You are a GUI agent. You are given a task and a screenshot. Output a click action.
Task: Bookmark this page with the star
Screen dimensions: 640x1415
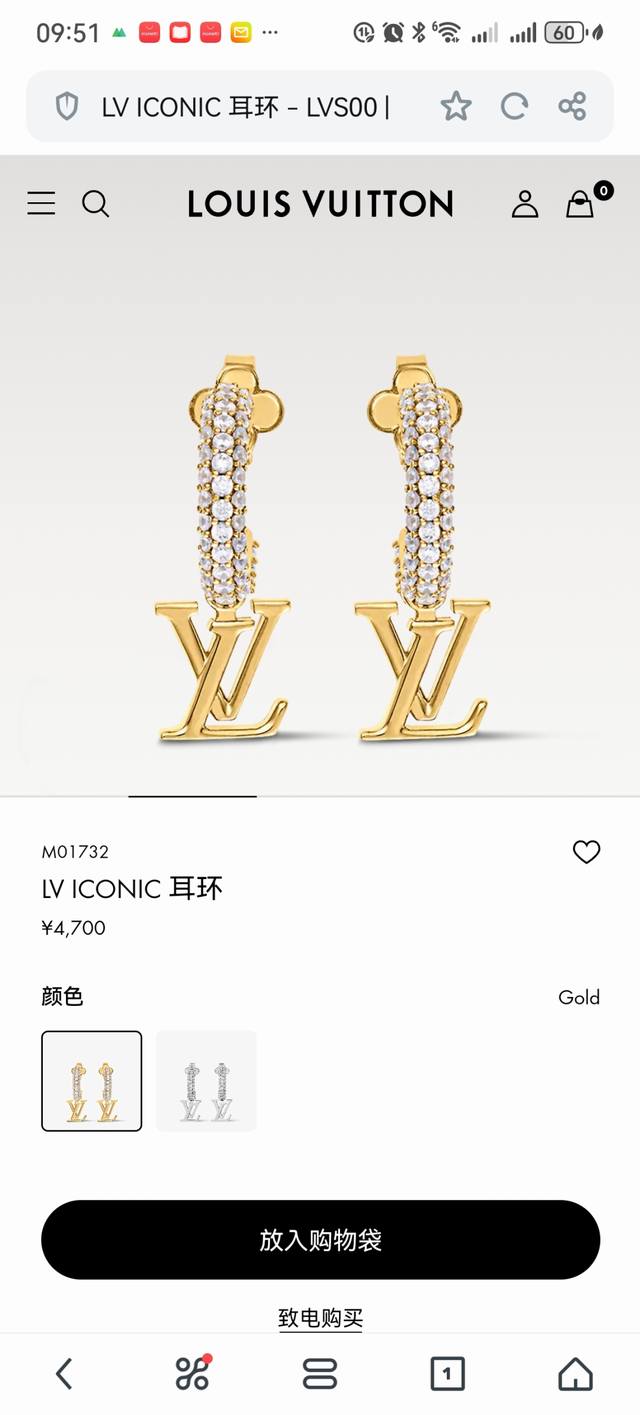click(456, 106)
